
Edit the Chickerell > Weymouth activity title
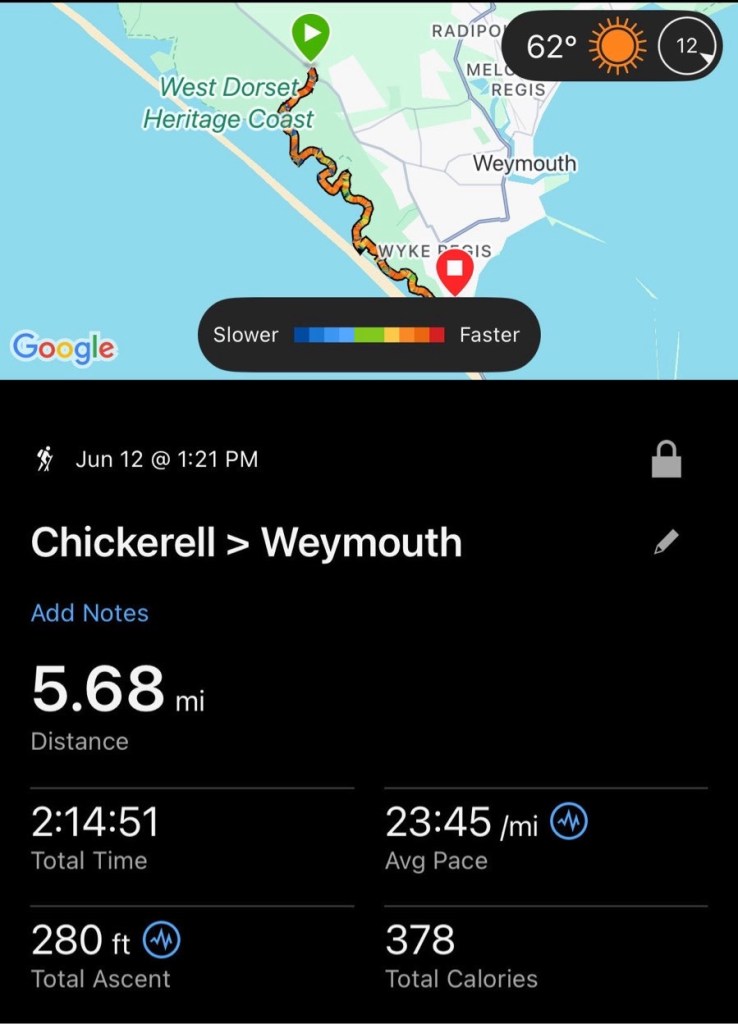pos(666,542)
